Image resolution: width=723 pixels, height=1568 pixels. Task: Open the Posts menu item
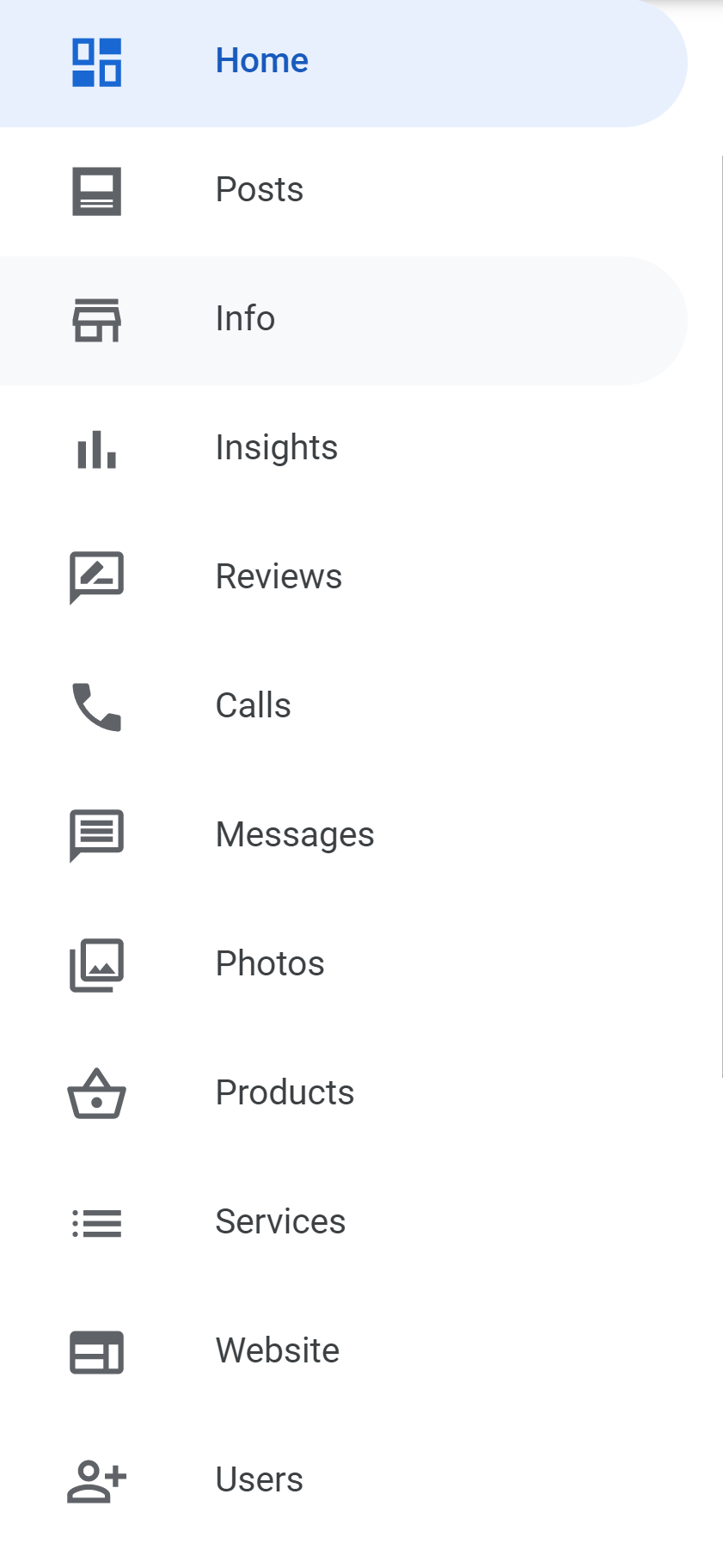259,190
